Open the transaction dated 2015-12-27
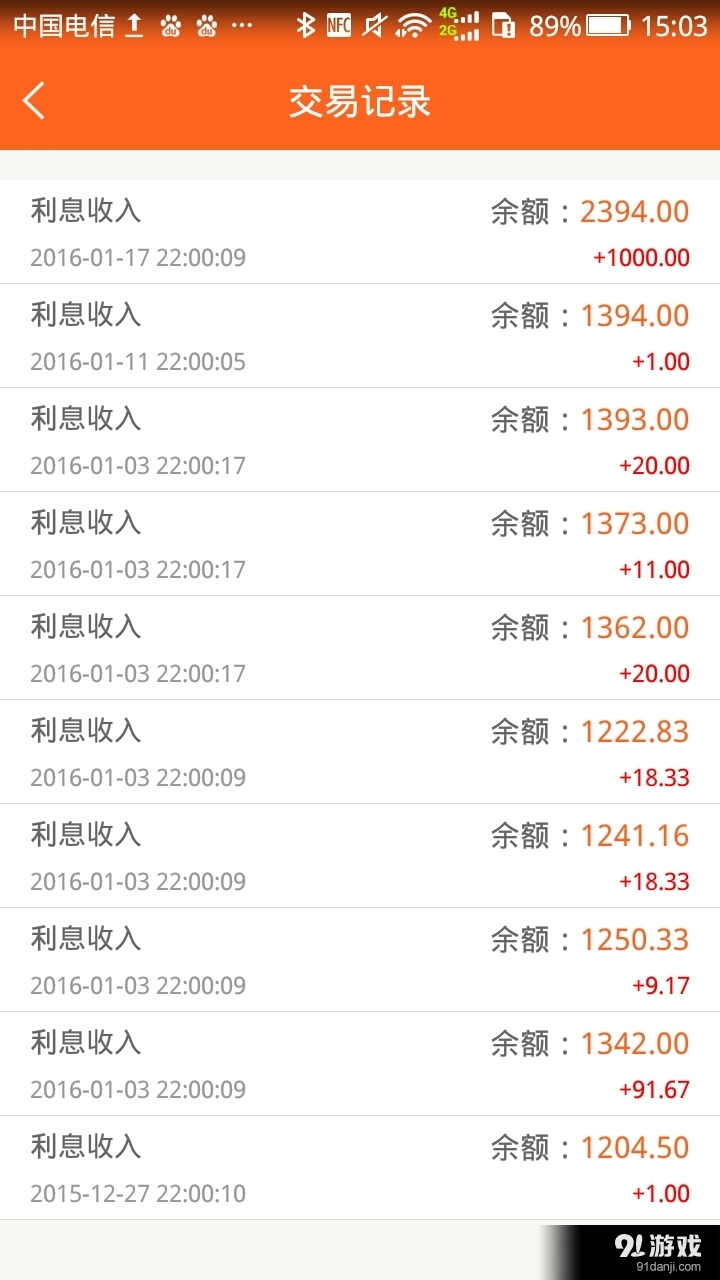The height and width of the screenshot is (1280, 720). click(x=360, y=1166)
